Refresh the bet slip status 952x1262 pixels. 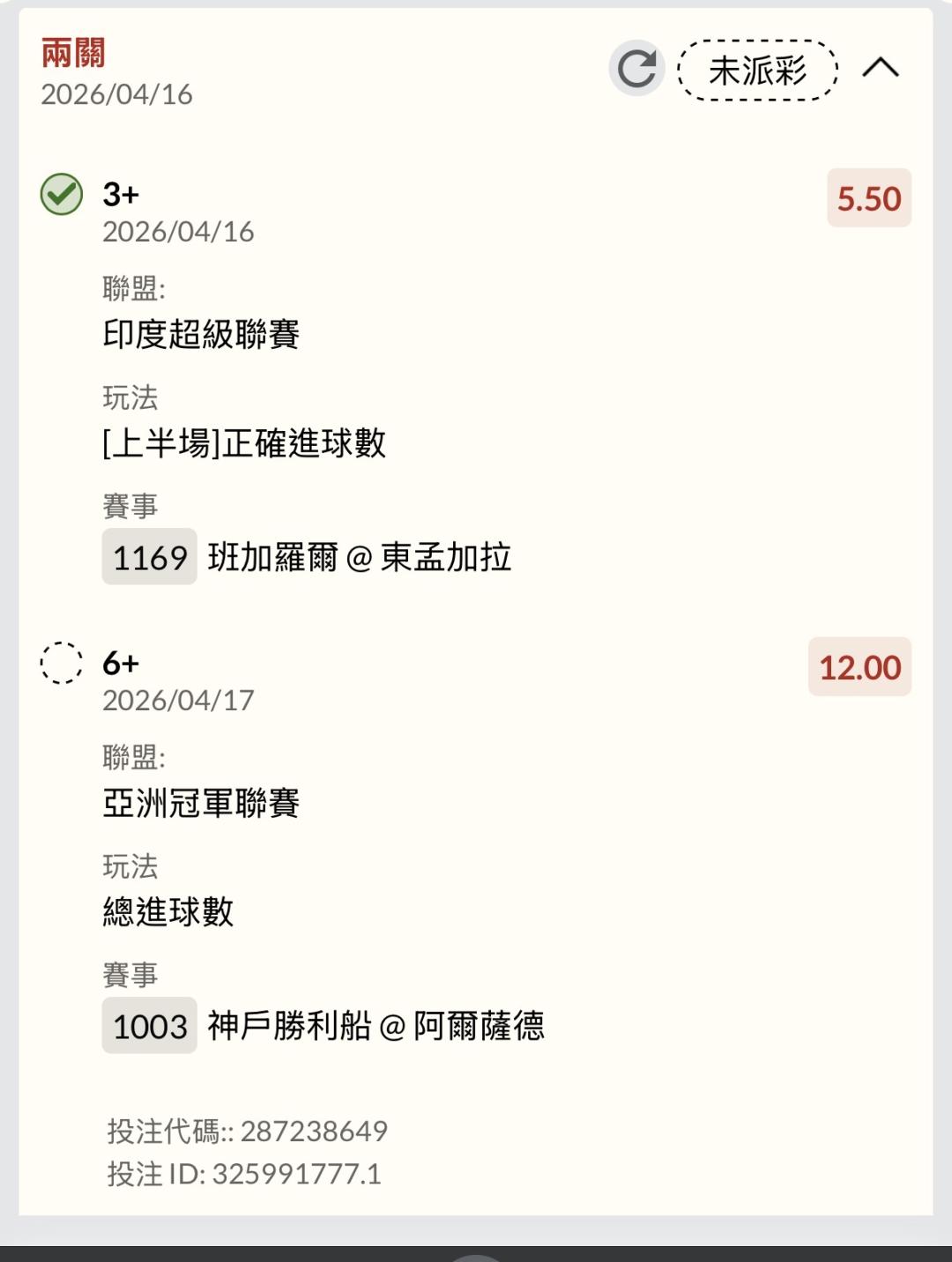[636, 69]
